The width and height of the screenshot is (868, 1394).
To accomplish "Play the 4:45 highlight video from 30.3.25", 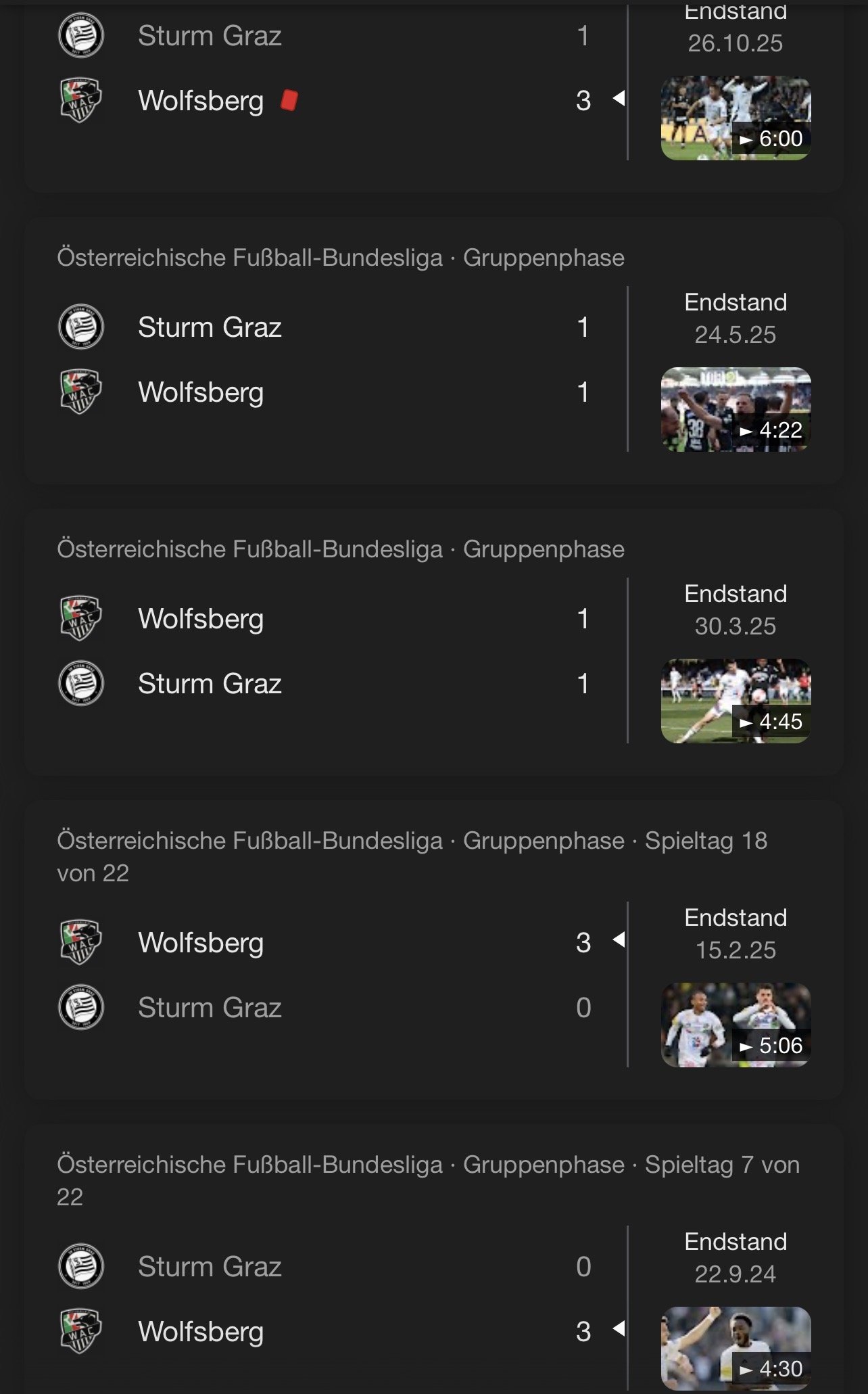I will coord(736,701).
